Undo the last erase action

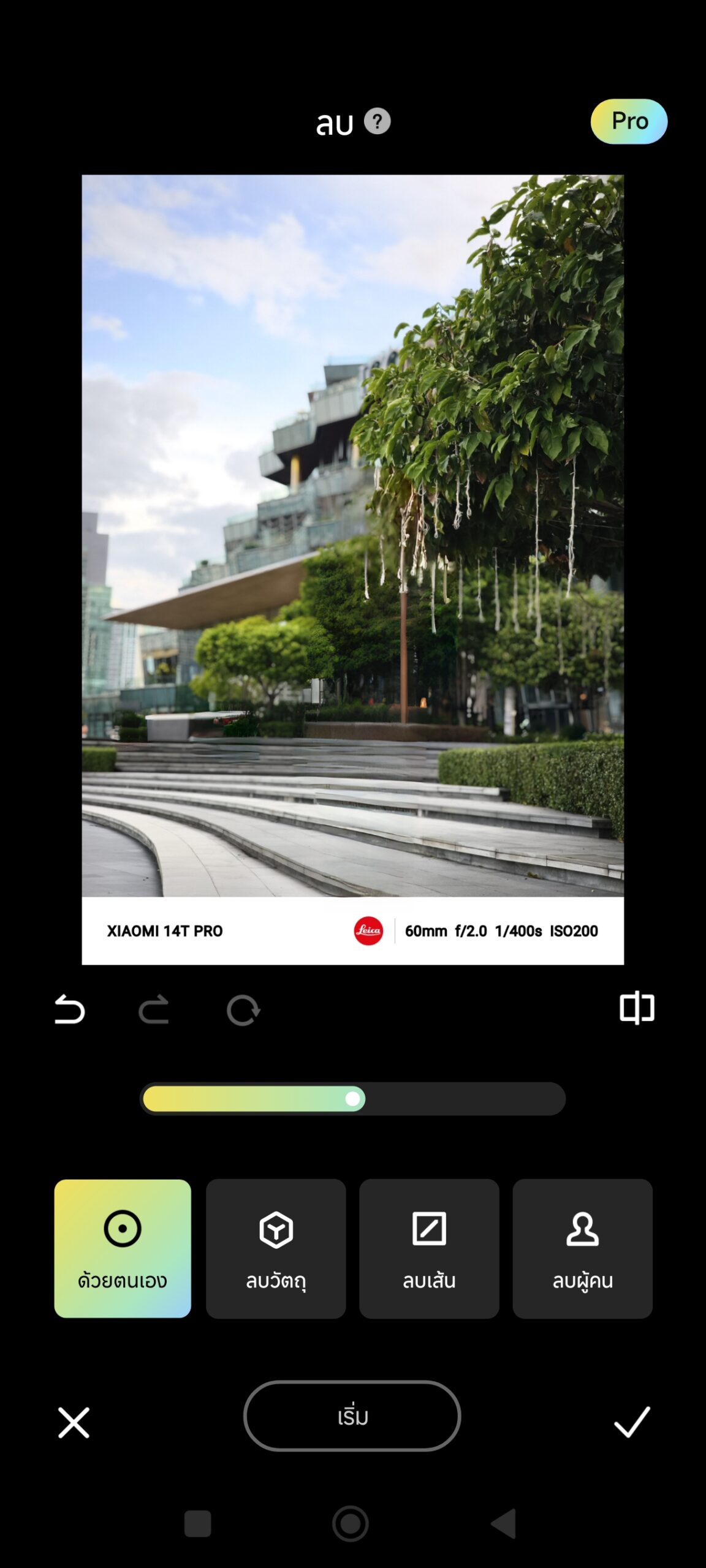coord(69,1009)
